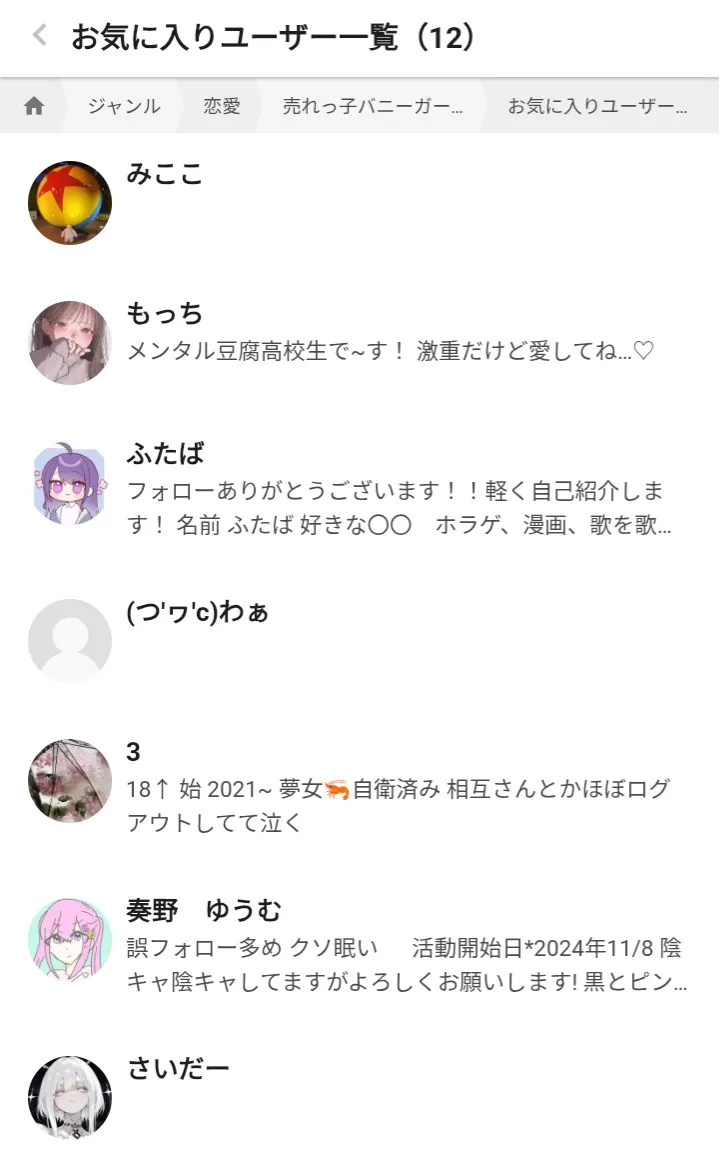Tap 奏野 ゆうむ's pink-haired avatar
Screen dimensions: 720x1160
pyautogui.click(x=70, y=937)
